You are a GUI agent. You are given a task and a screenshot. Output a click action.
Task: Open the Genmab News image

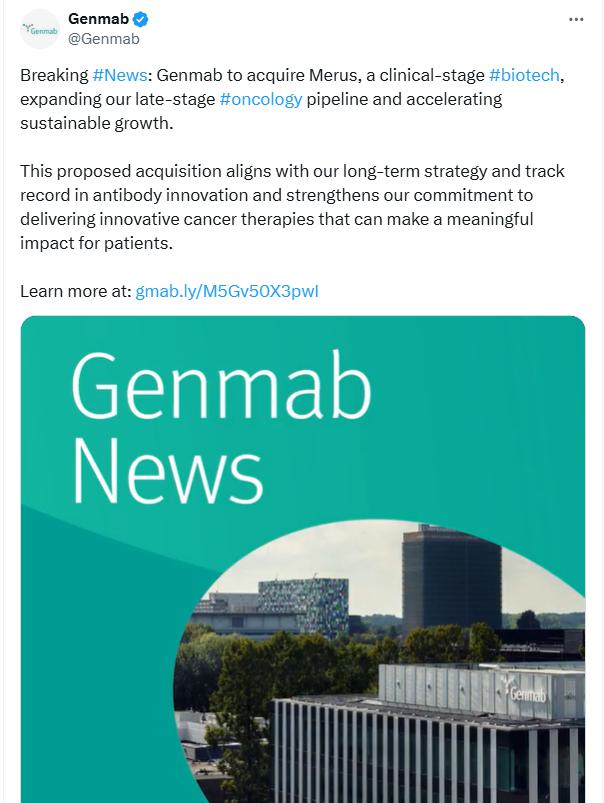[302, 560]
